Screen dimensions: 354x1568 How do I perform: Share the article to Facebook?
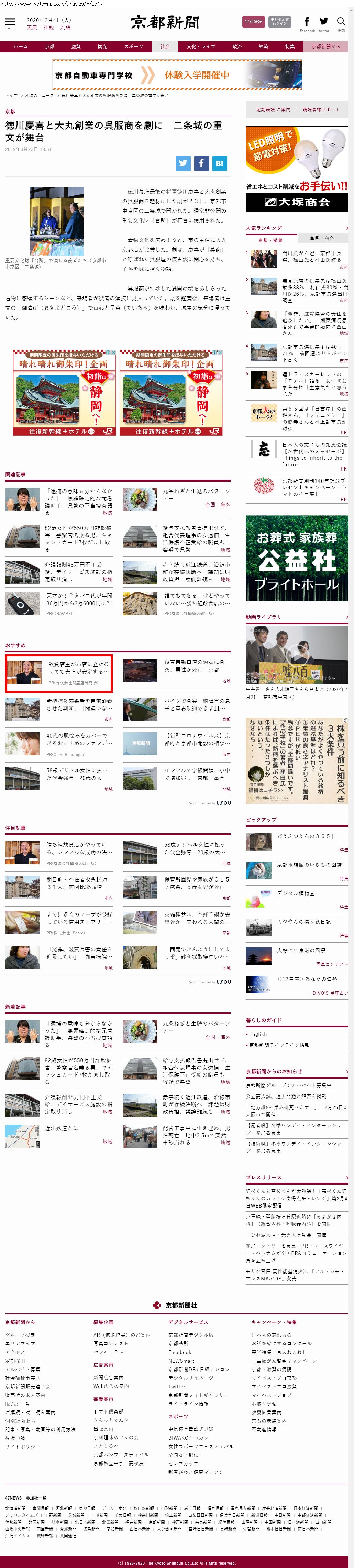(x=201, y=163)
